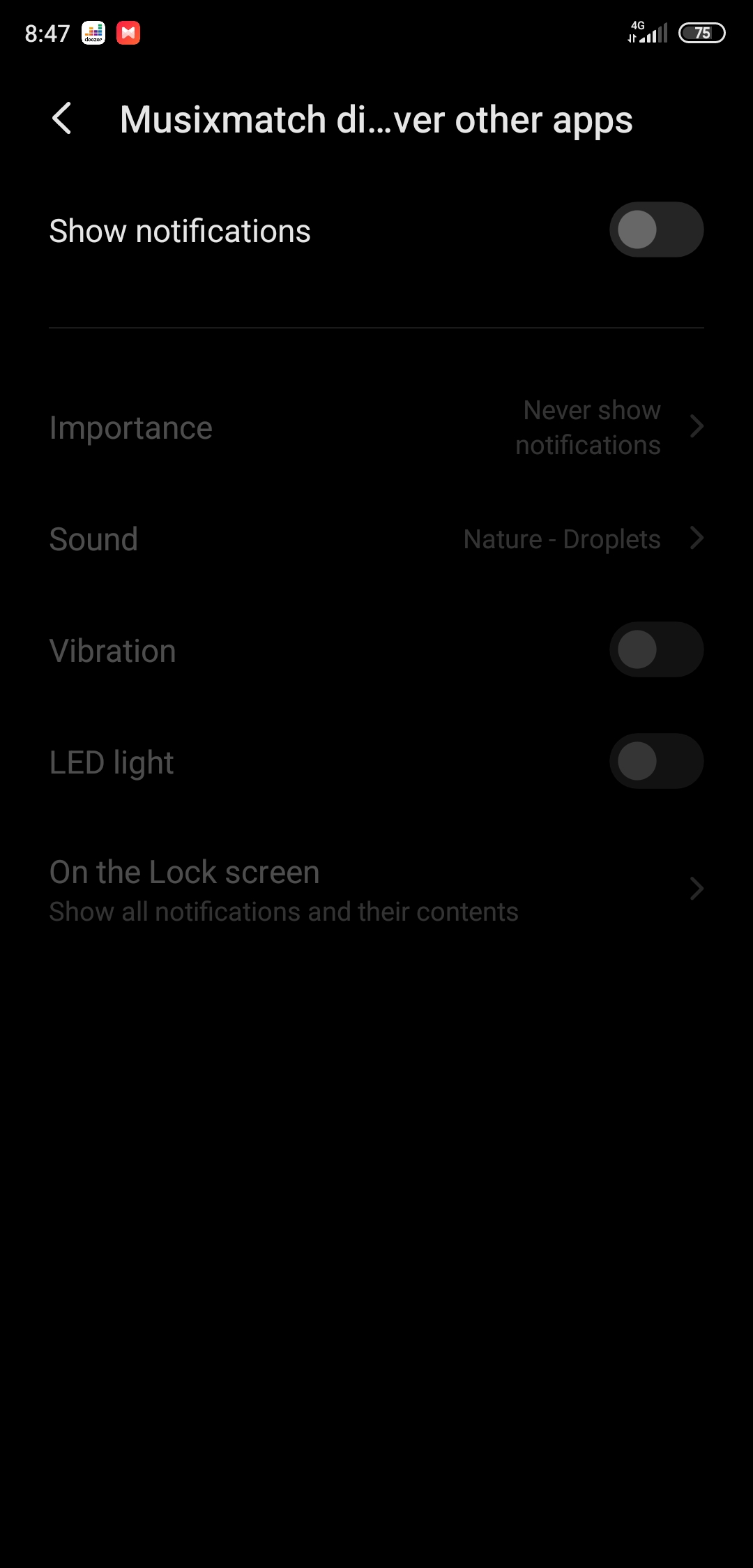The image size is (753, 1568).
Task: Toggle the Vibration switch
Action: [656, 649]
